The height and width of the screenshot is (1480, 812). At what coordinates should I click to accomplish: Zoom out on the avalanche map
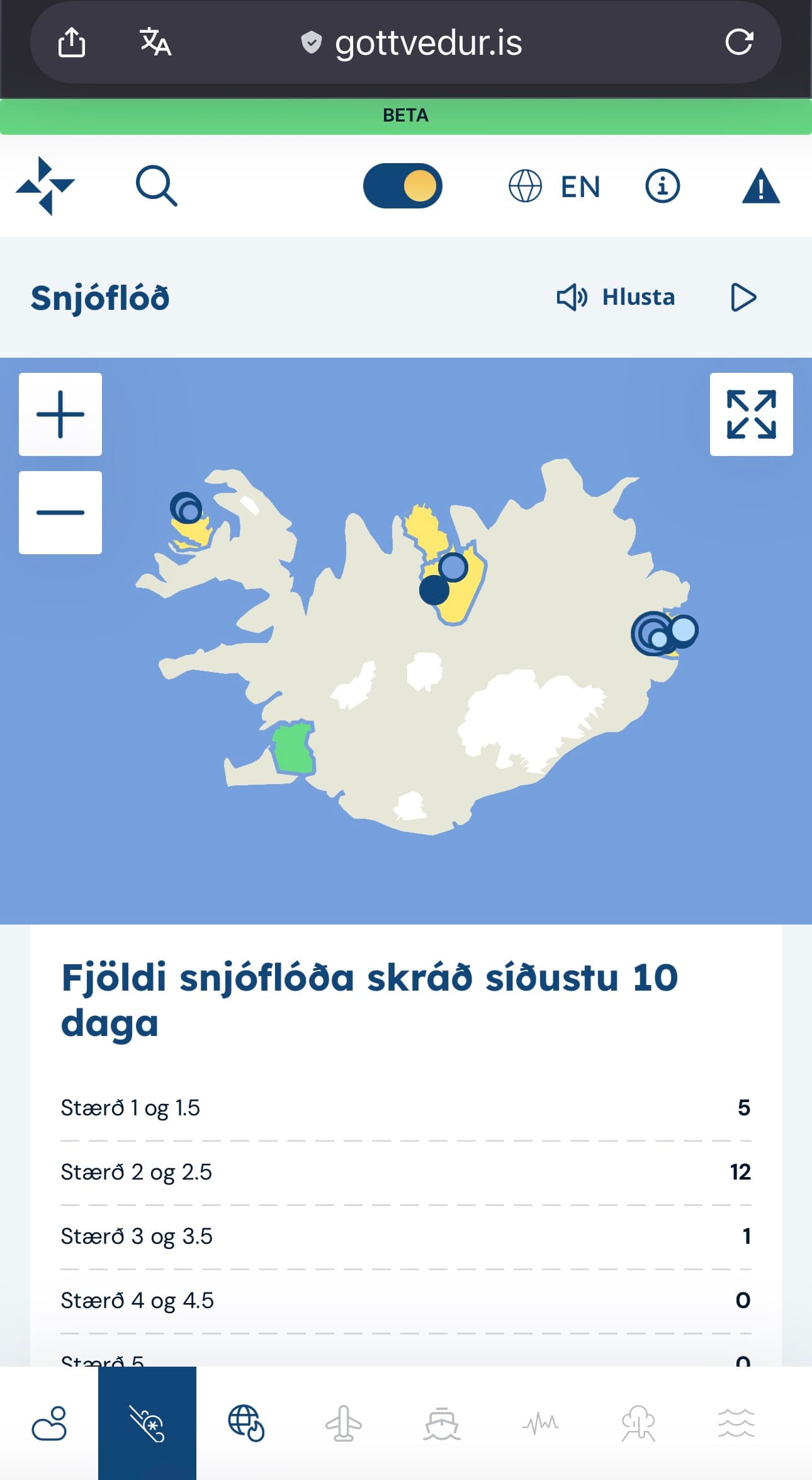(60, 513)
